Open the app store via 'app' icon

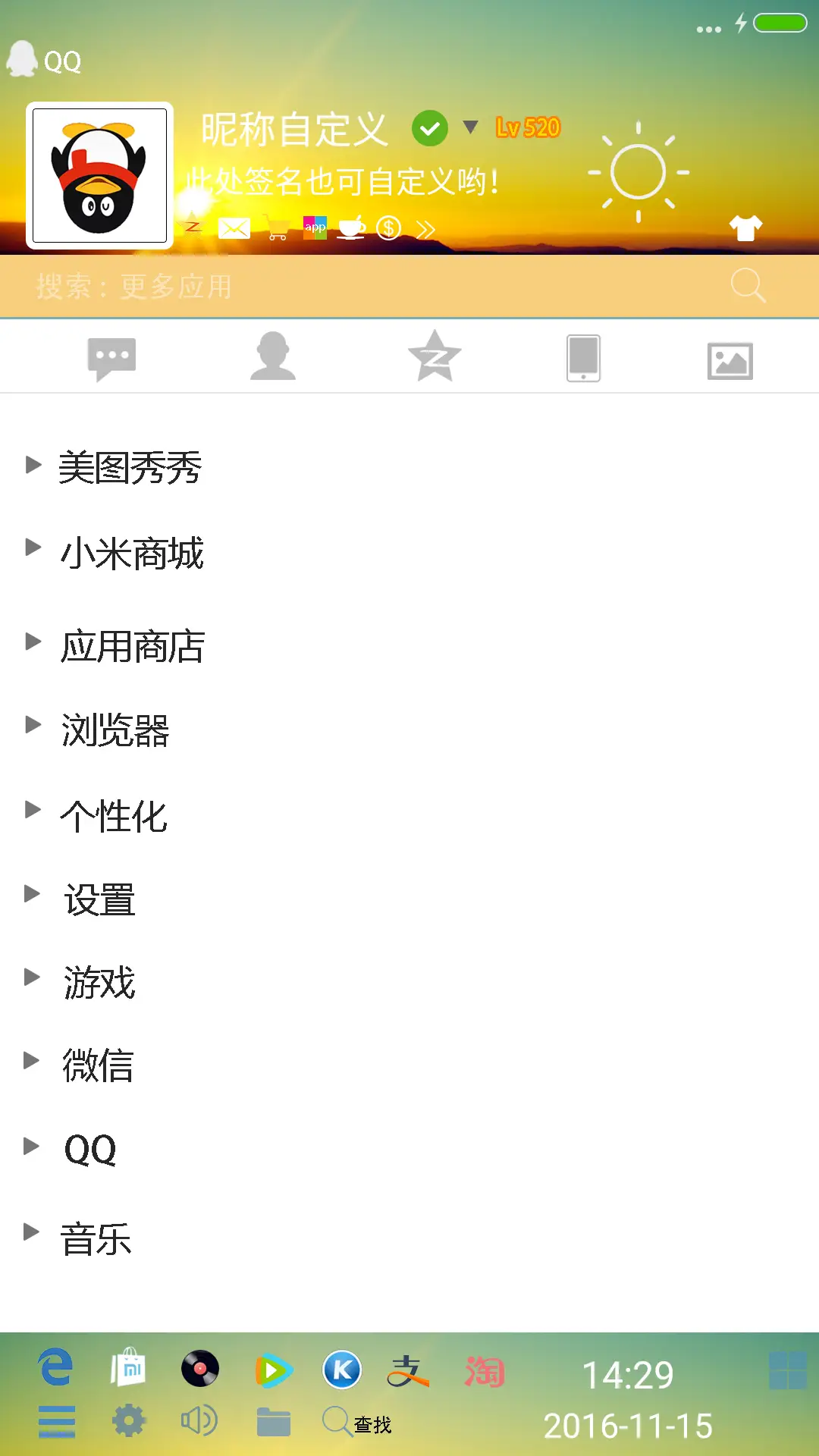[x=315, y=227]
